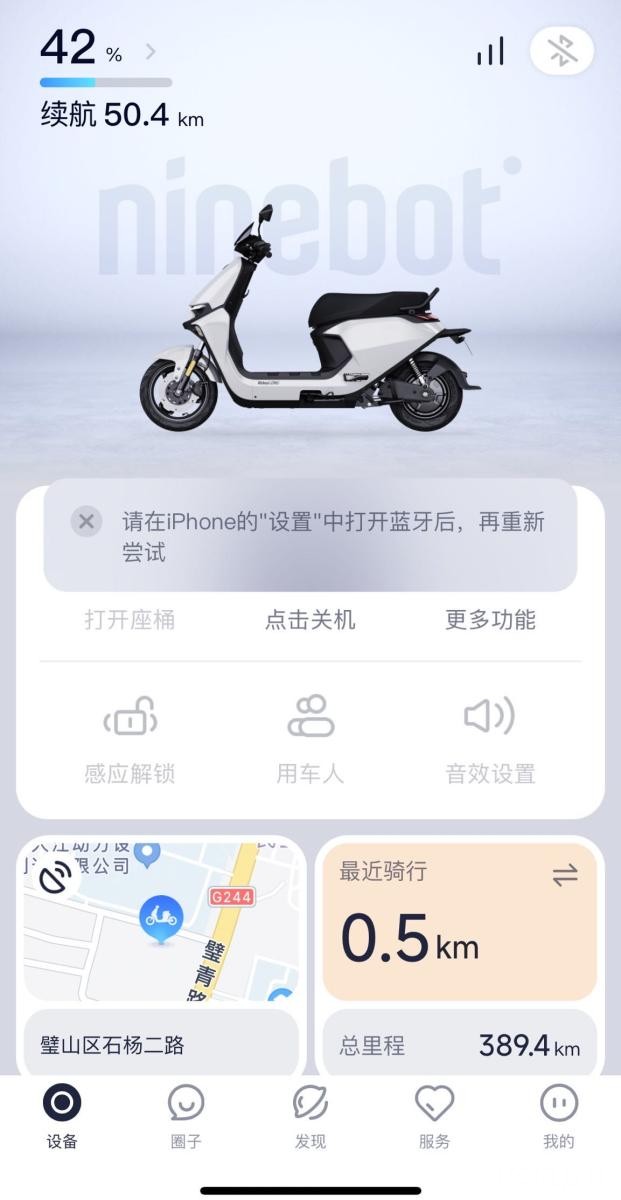Switch to the 发现 tab
621x1200 pixels.
(310, 1117)
